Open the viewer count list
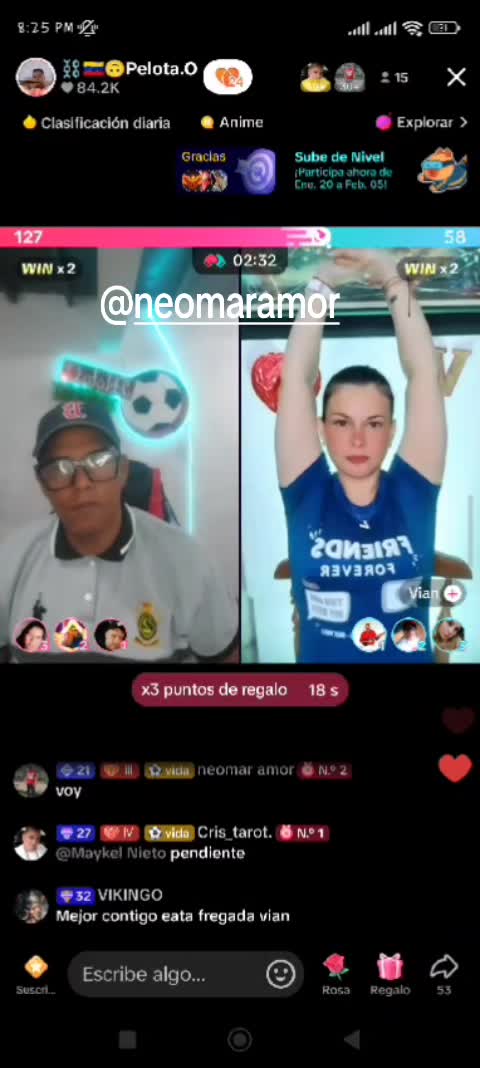 [394, 78]
